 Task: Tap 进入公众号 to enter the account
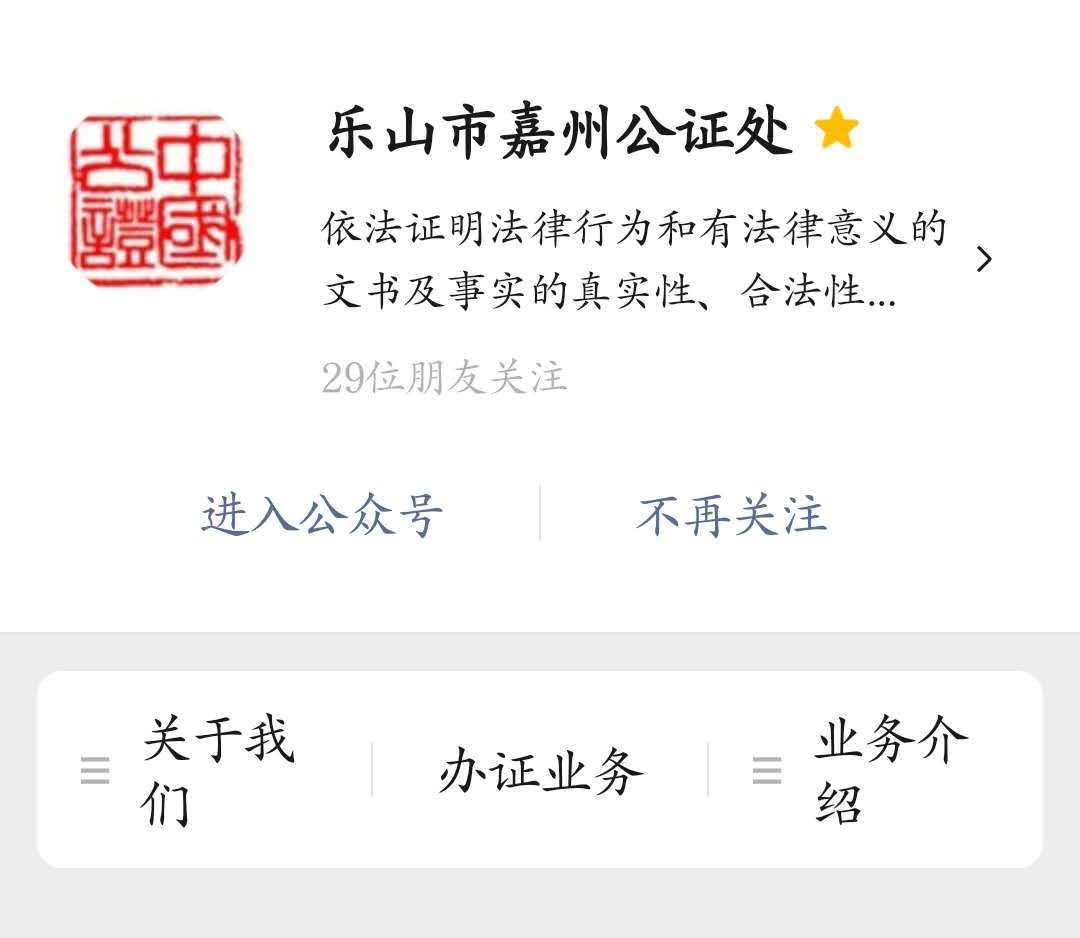point(322,515)
